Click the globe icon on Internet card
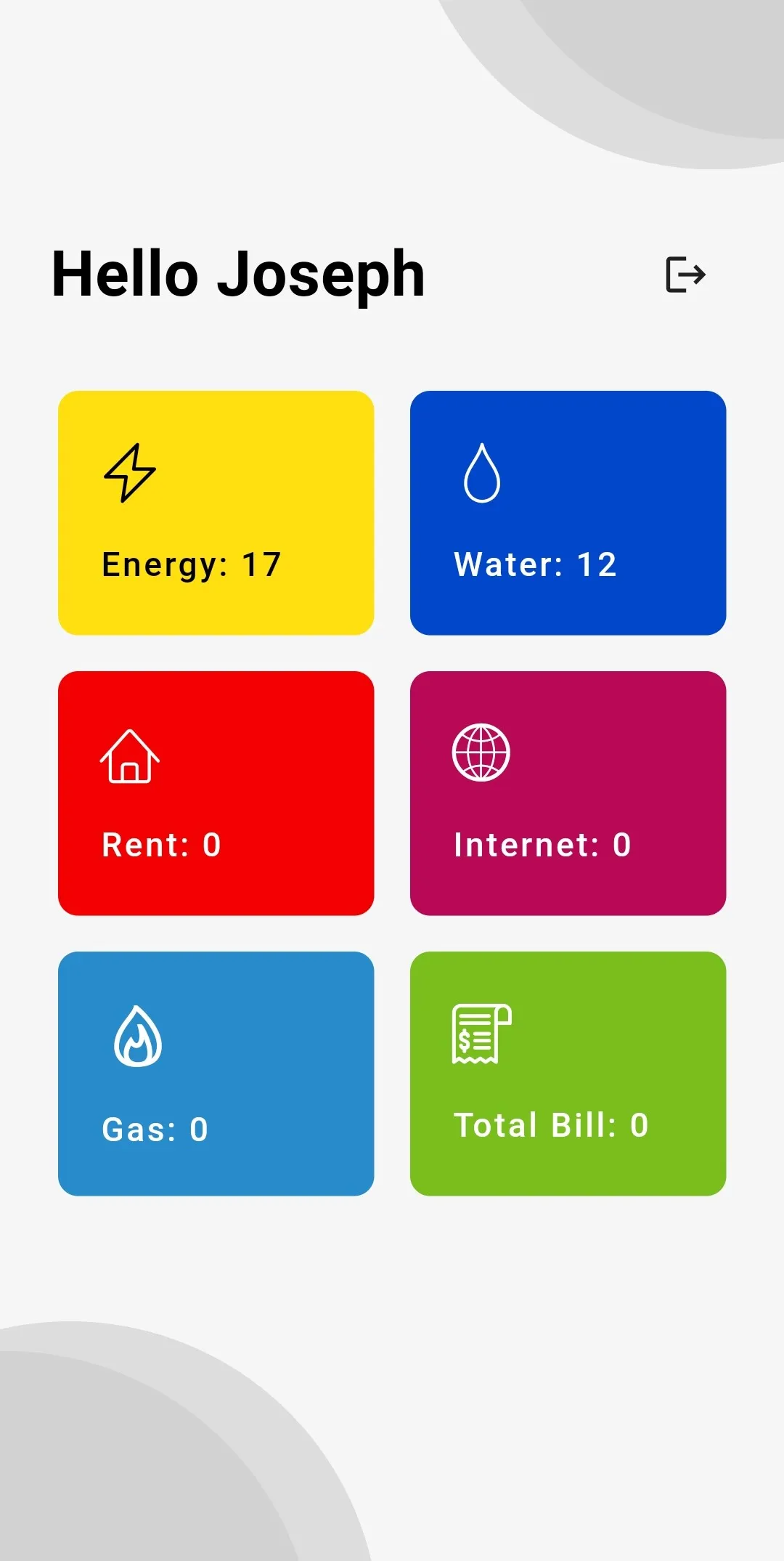This screenshot has height=1561, width=784. point(481,753)
